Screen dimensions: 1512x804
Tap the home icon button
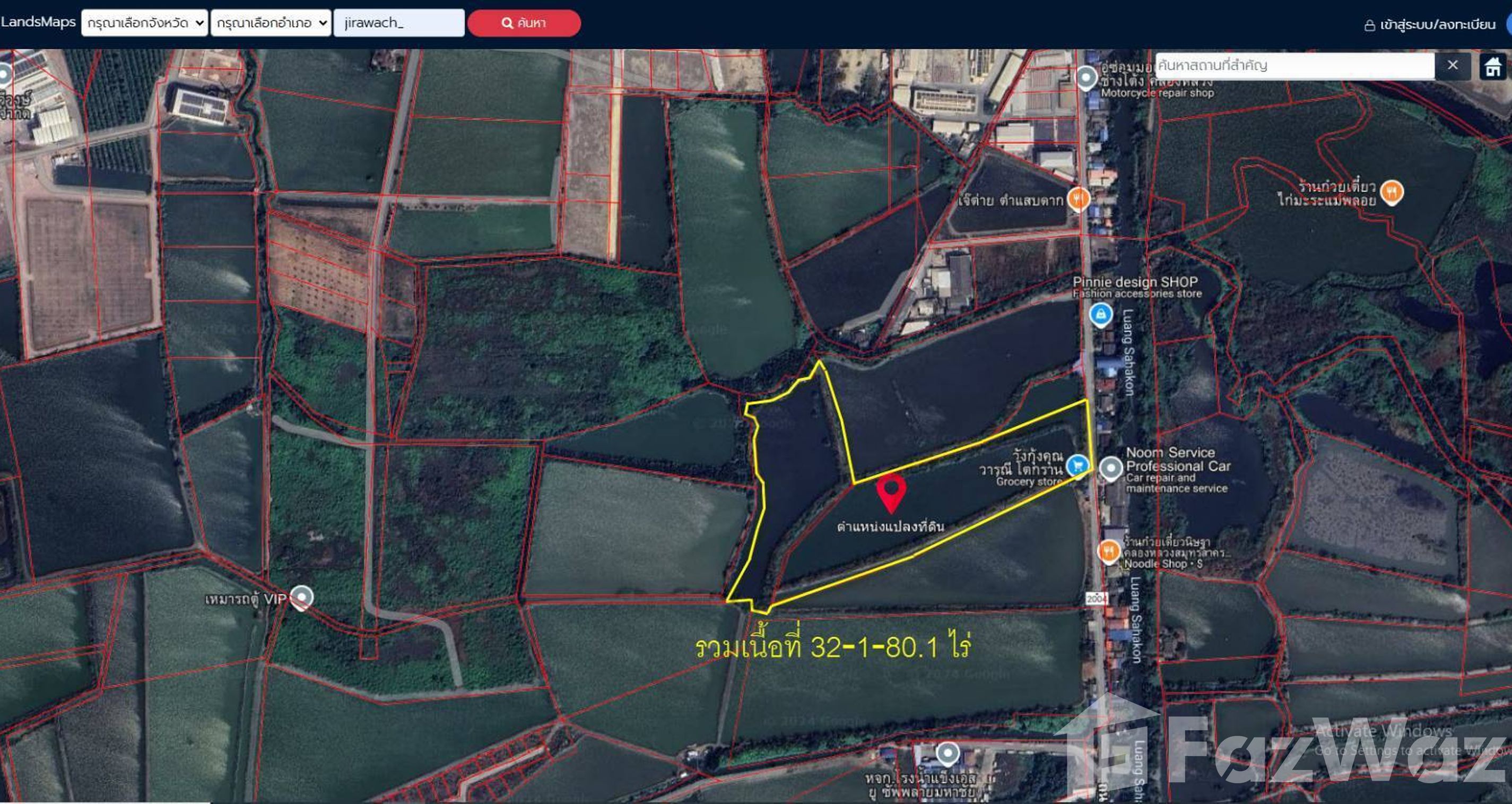pos(1492,66)
